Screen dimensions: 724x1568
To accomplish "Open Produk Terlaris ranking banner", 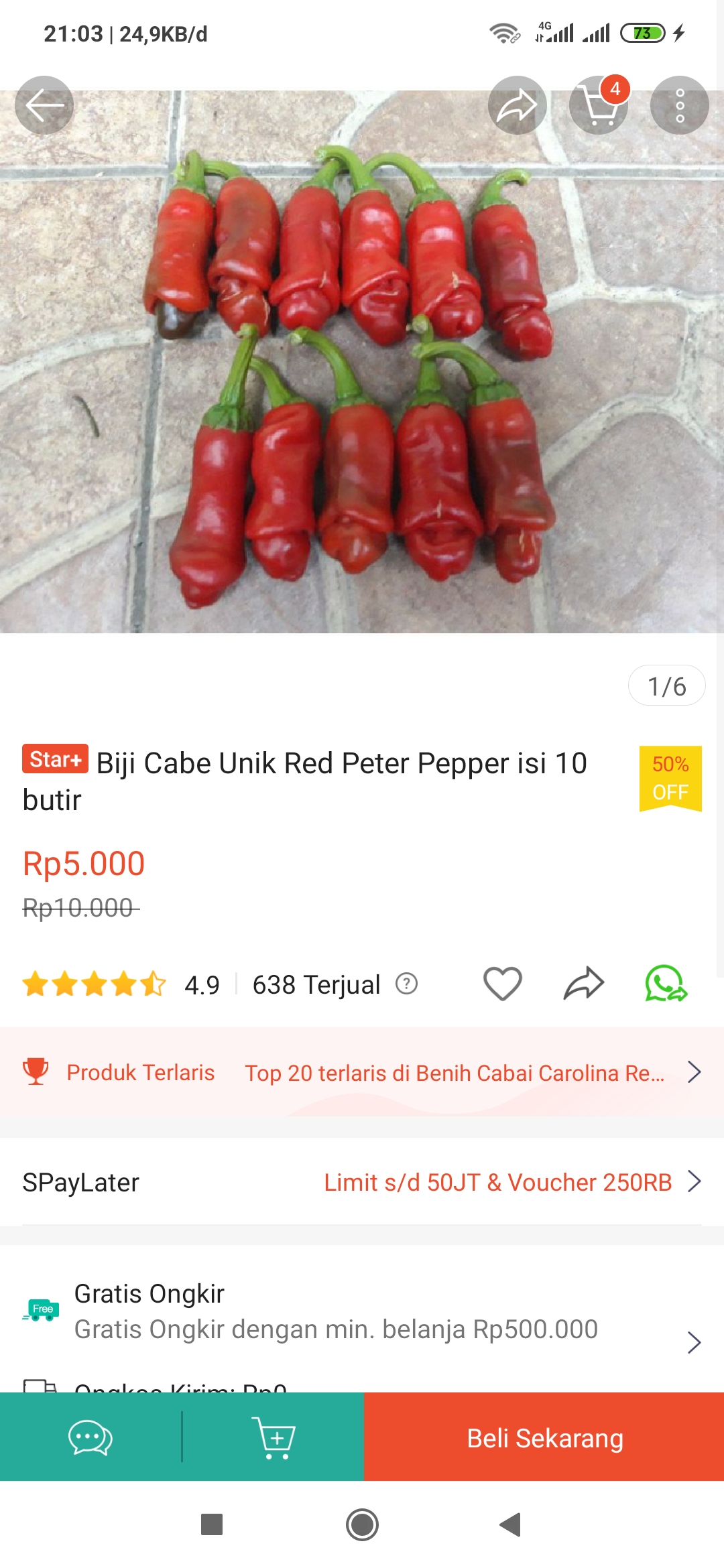I will pyautogui.click(x=362, y=1072).
